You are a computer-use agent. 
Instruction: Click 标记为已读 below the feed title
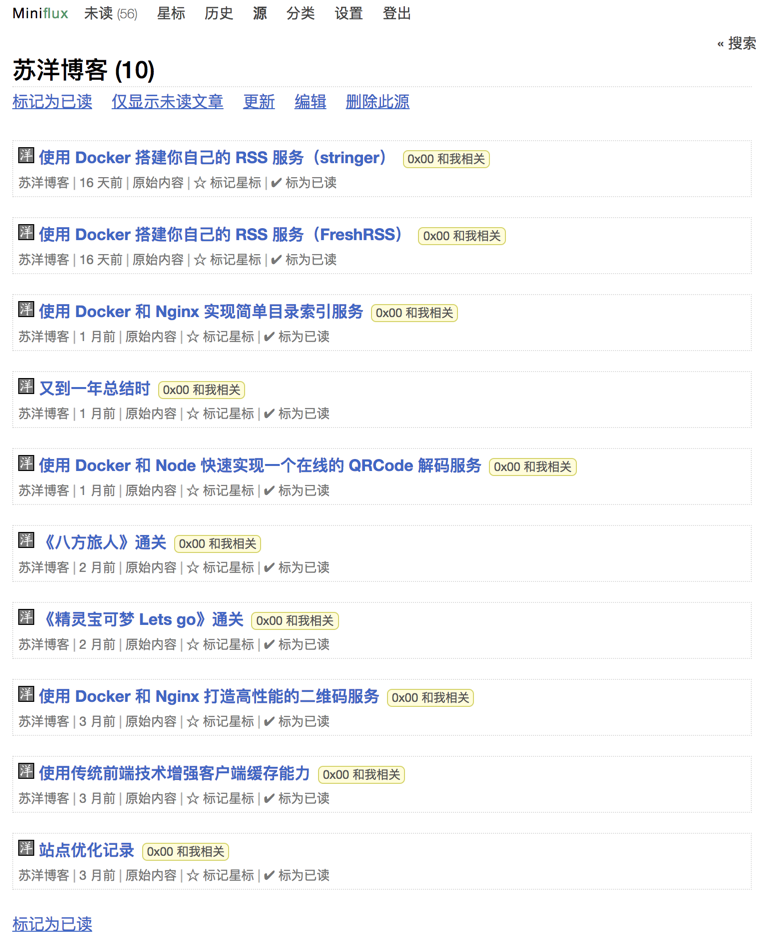[x=51, y=102]
